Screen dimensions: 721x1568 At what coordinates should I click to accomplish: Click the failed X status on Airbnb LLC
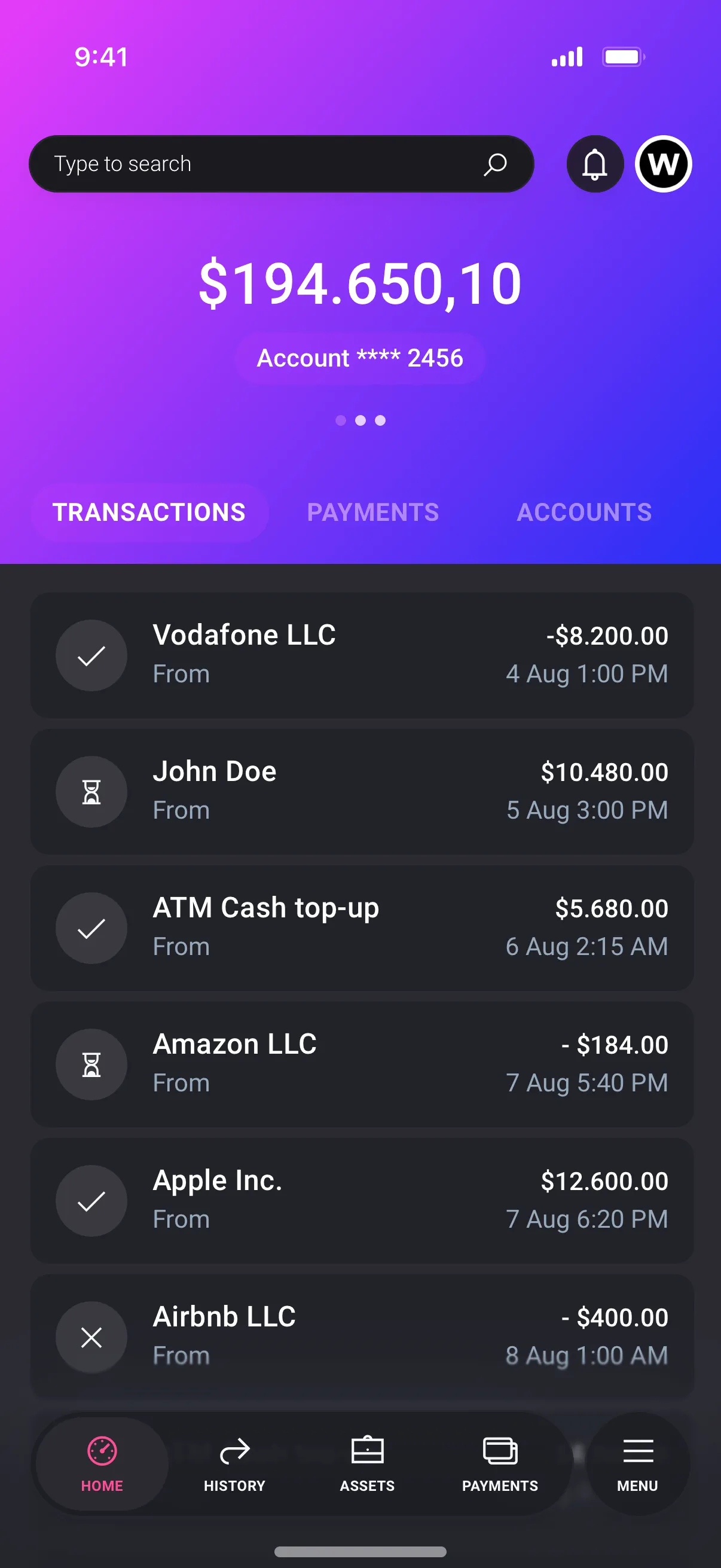pyautogui.click(x=91, y=1338)
